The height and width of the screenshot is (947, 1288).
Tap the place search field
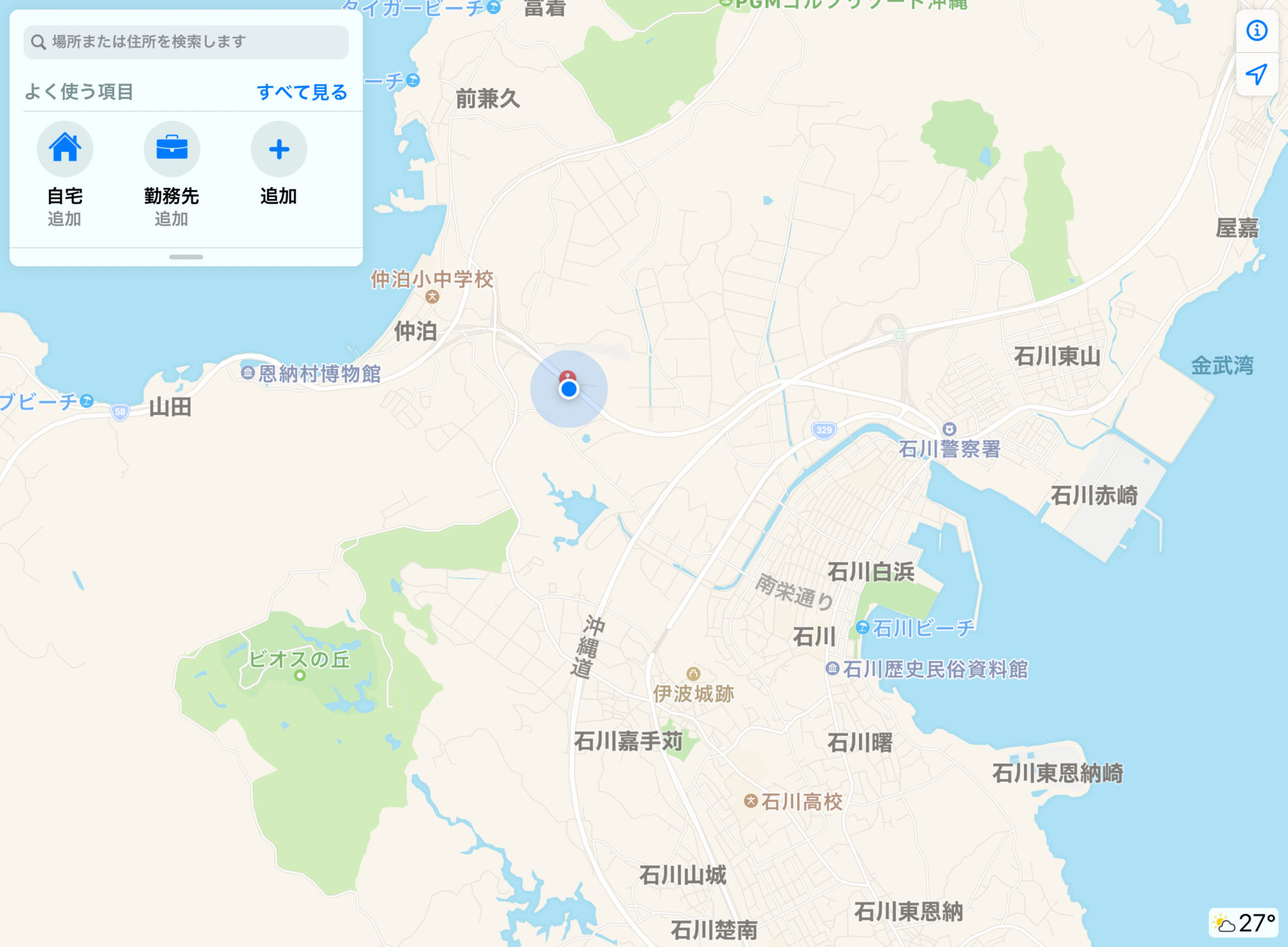click(185, 42)
